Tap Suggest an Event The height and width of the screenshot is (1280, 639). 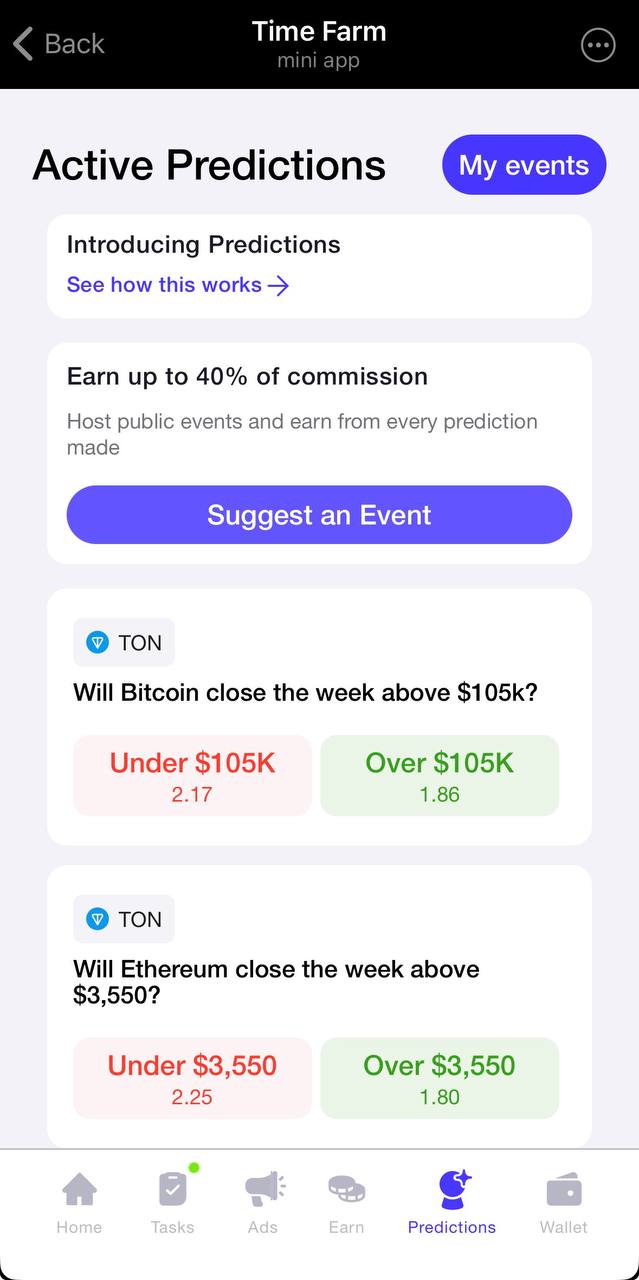click(x=319, y=515)
